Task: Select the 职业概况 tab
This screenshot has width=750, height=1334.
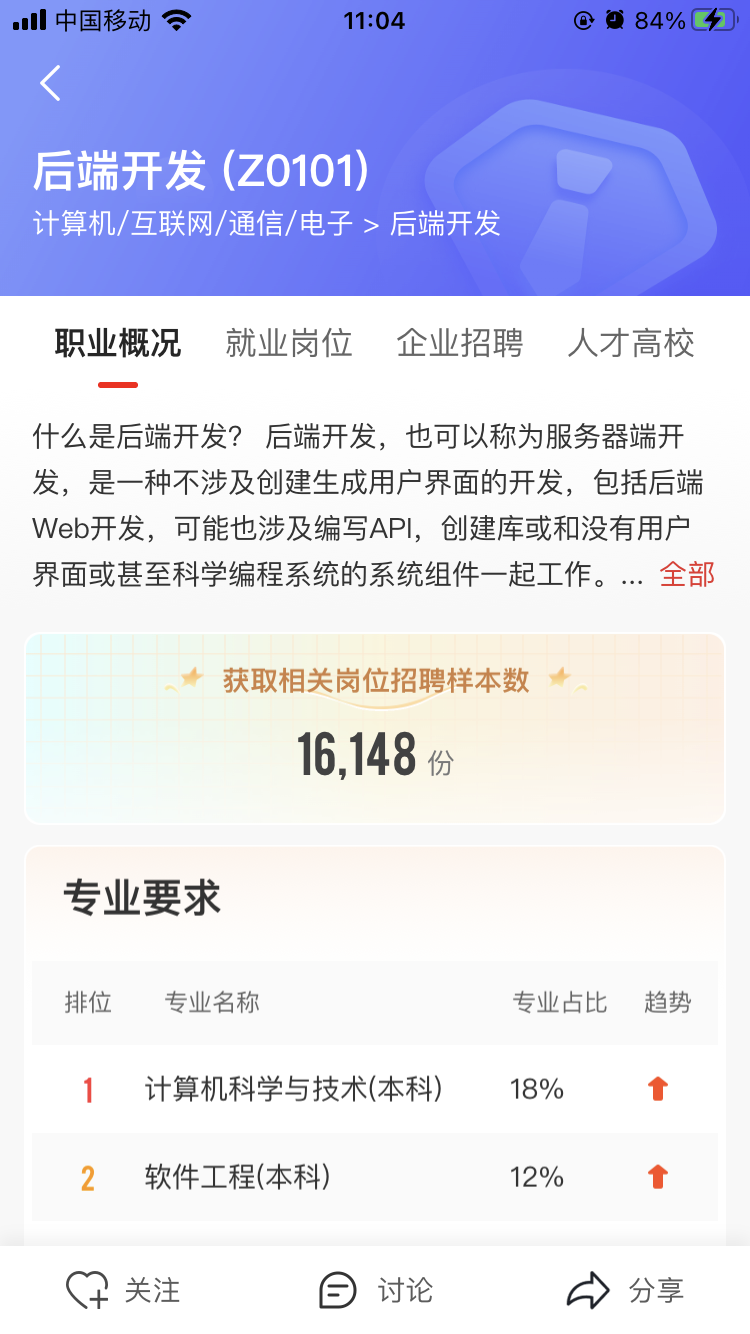Action: coord(118,343)
